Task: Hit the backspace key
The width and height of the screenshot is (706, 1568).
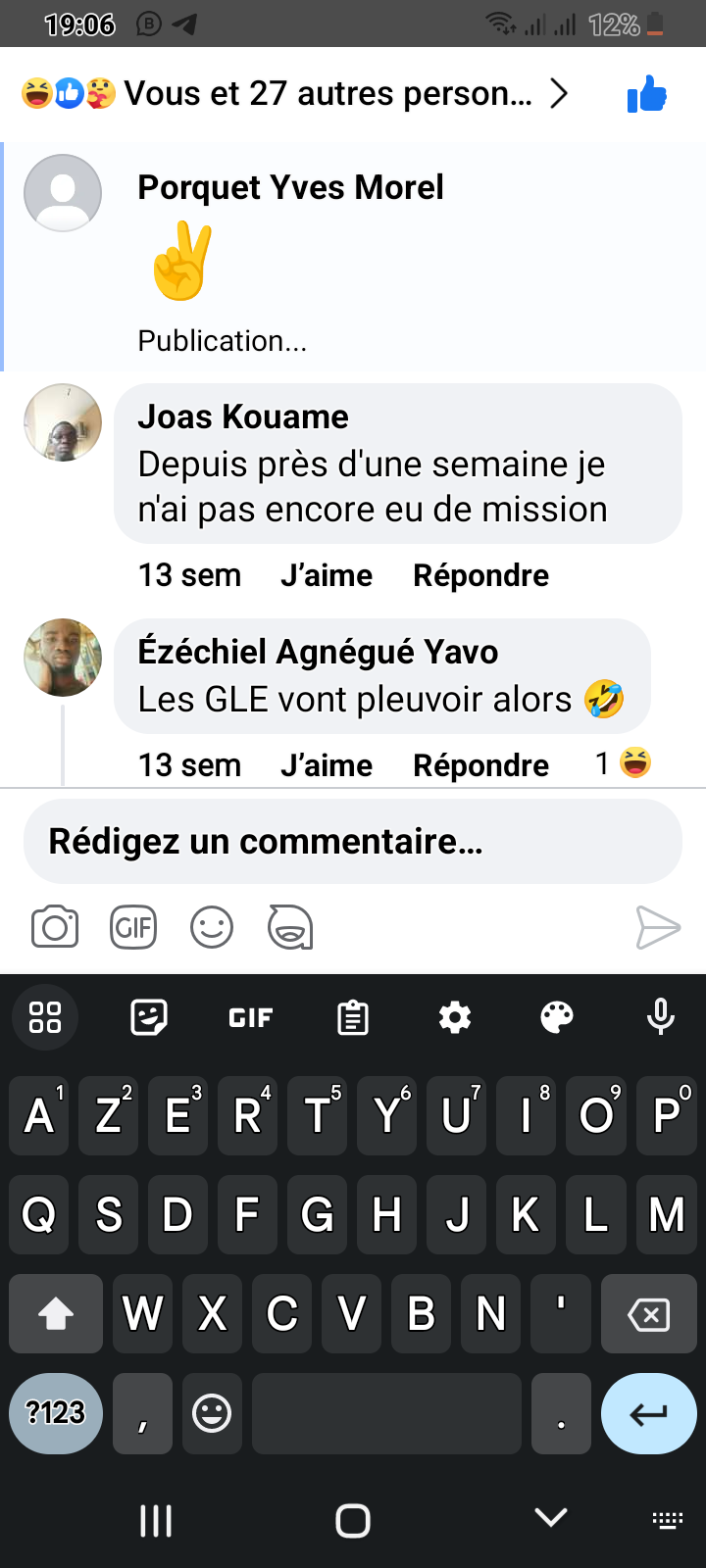Action: click(x=648, y=1314)
